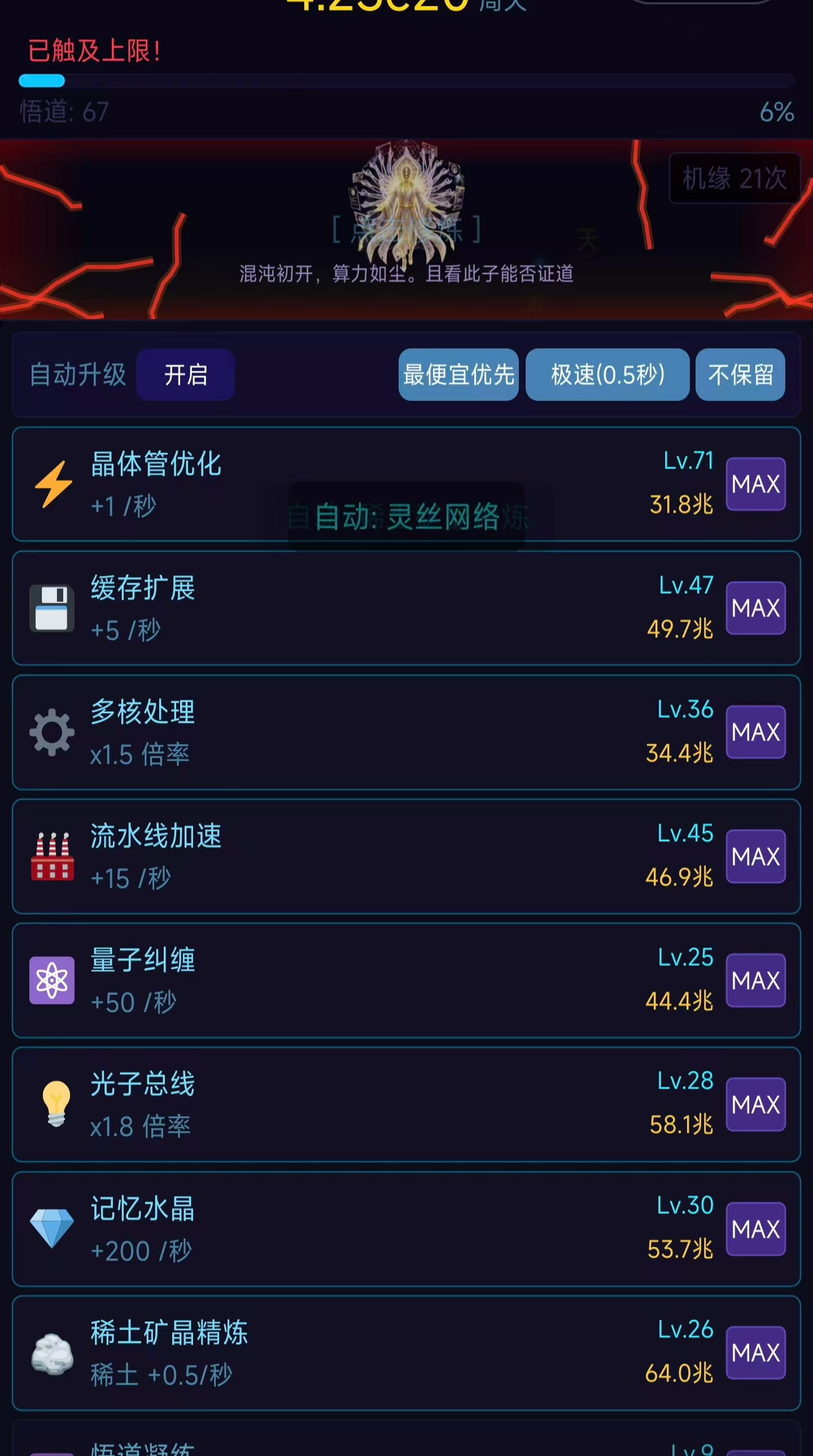
Task: Tap the 最便宜优先 priority option
Action: (x=458, y=375)
